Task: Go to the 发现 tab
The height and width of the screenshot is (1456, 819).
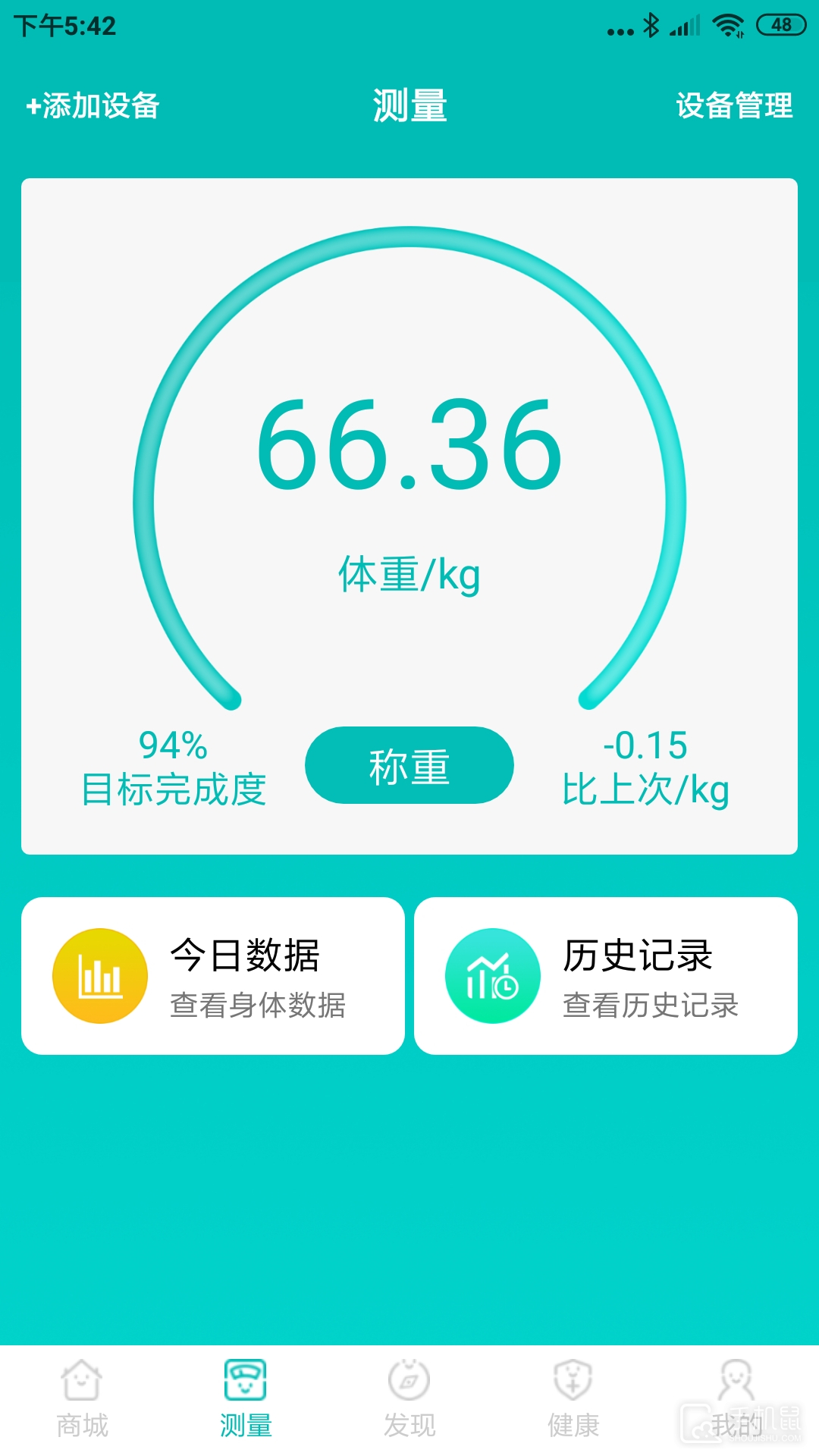Action: (409, 1400)
